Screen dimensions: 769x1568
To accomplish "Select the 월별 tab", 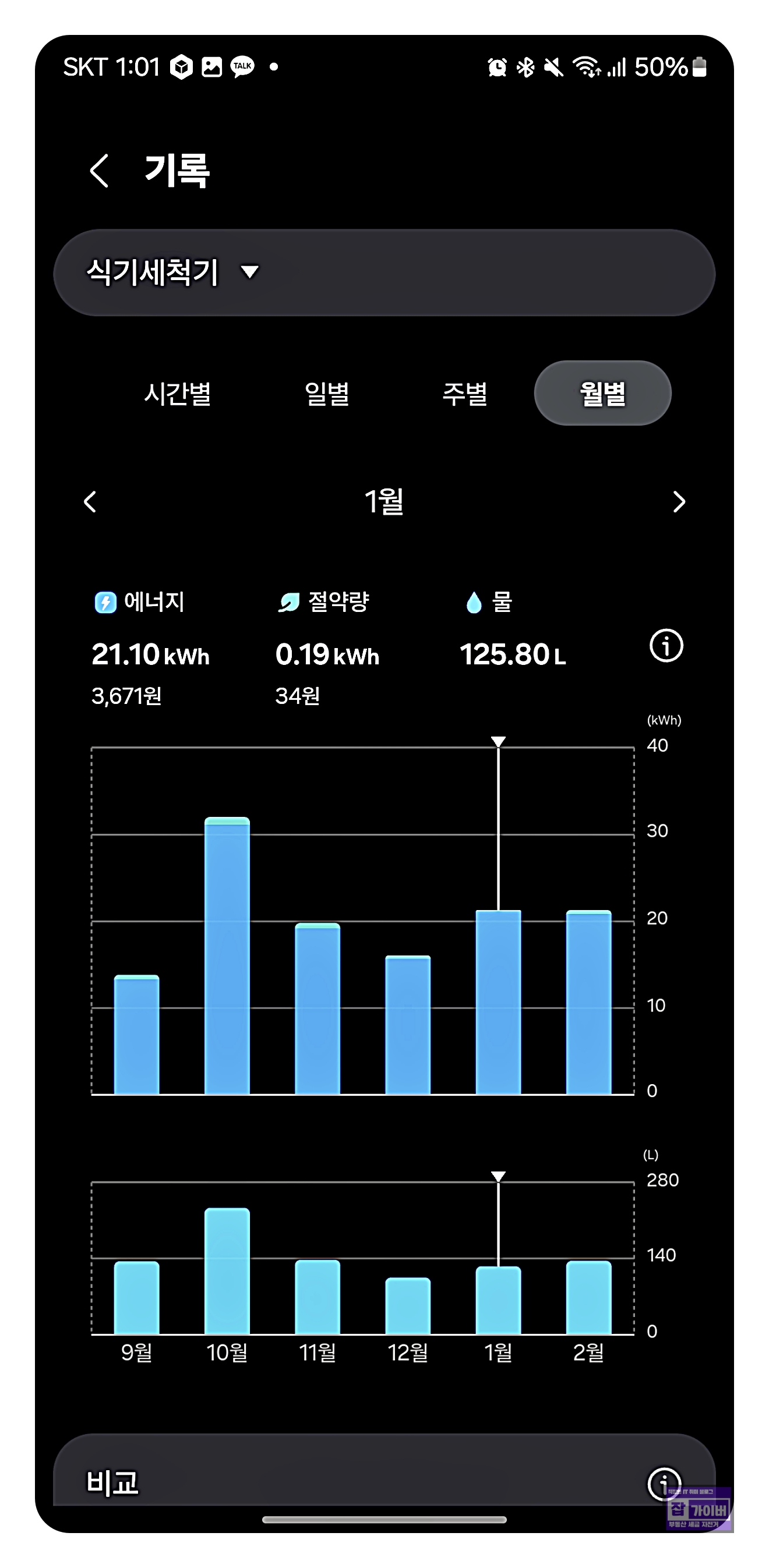I will click(602, 393).
